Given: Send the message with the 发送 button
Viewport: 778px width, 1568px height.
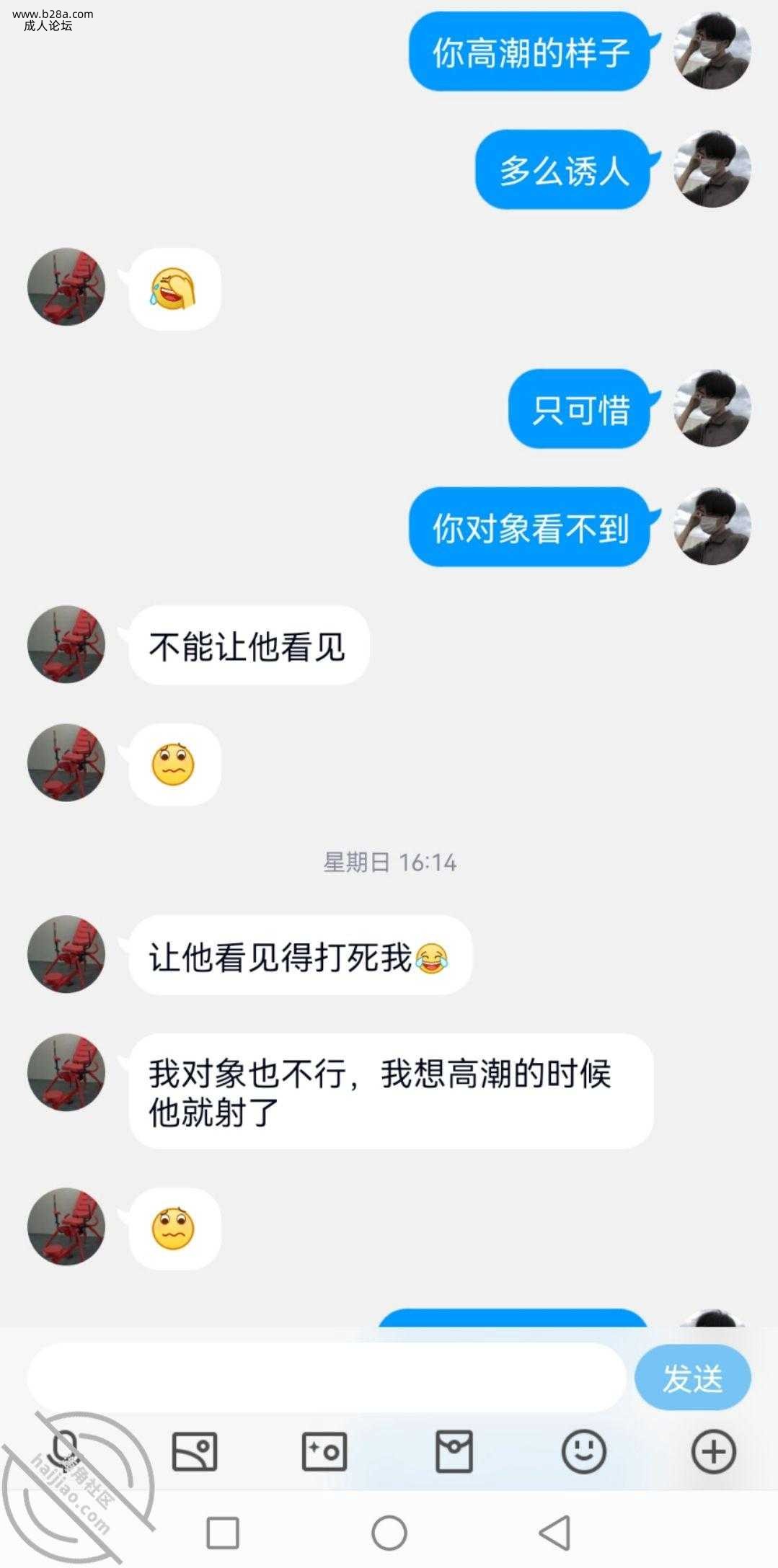Looking at the screenshot, I should 692,1377.
